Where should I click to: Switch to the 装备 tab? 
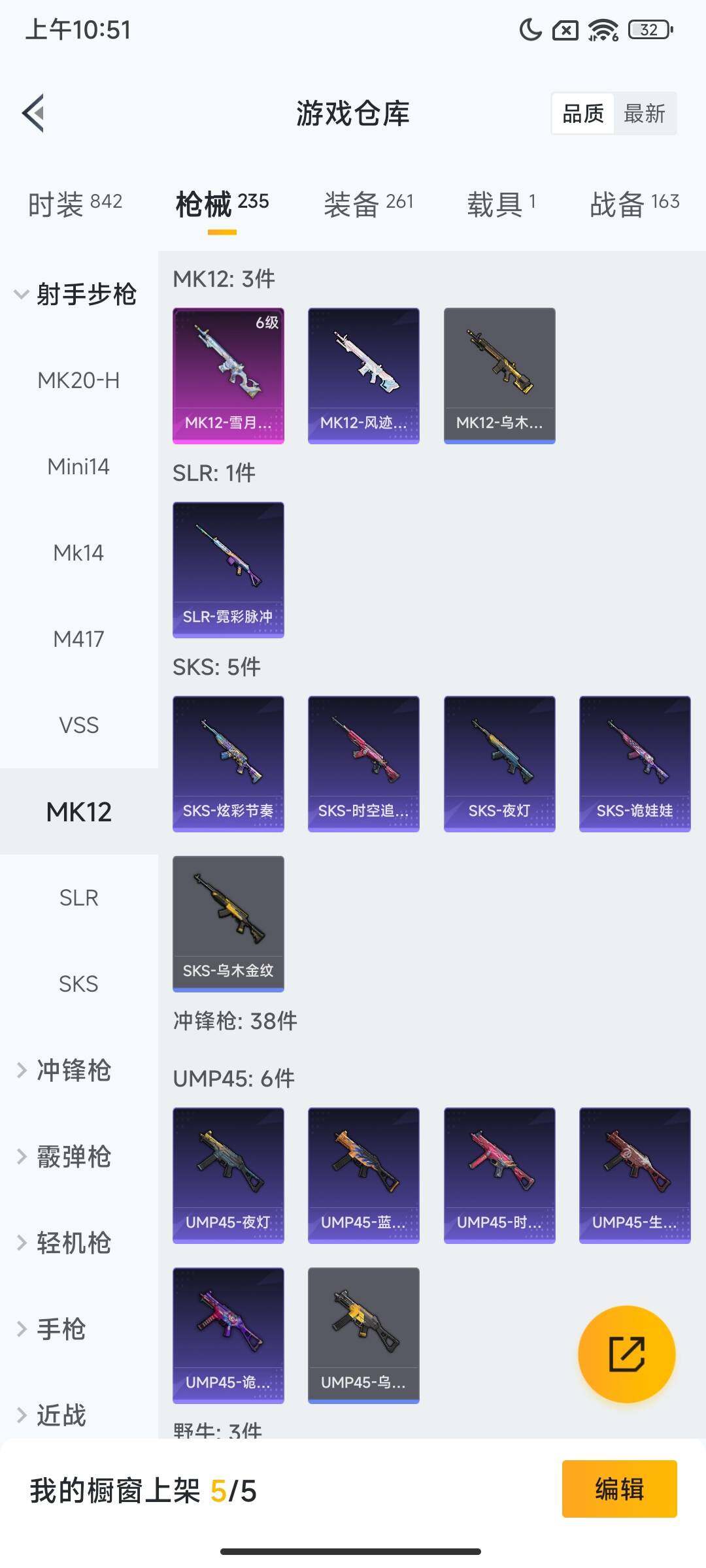369,204
